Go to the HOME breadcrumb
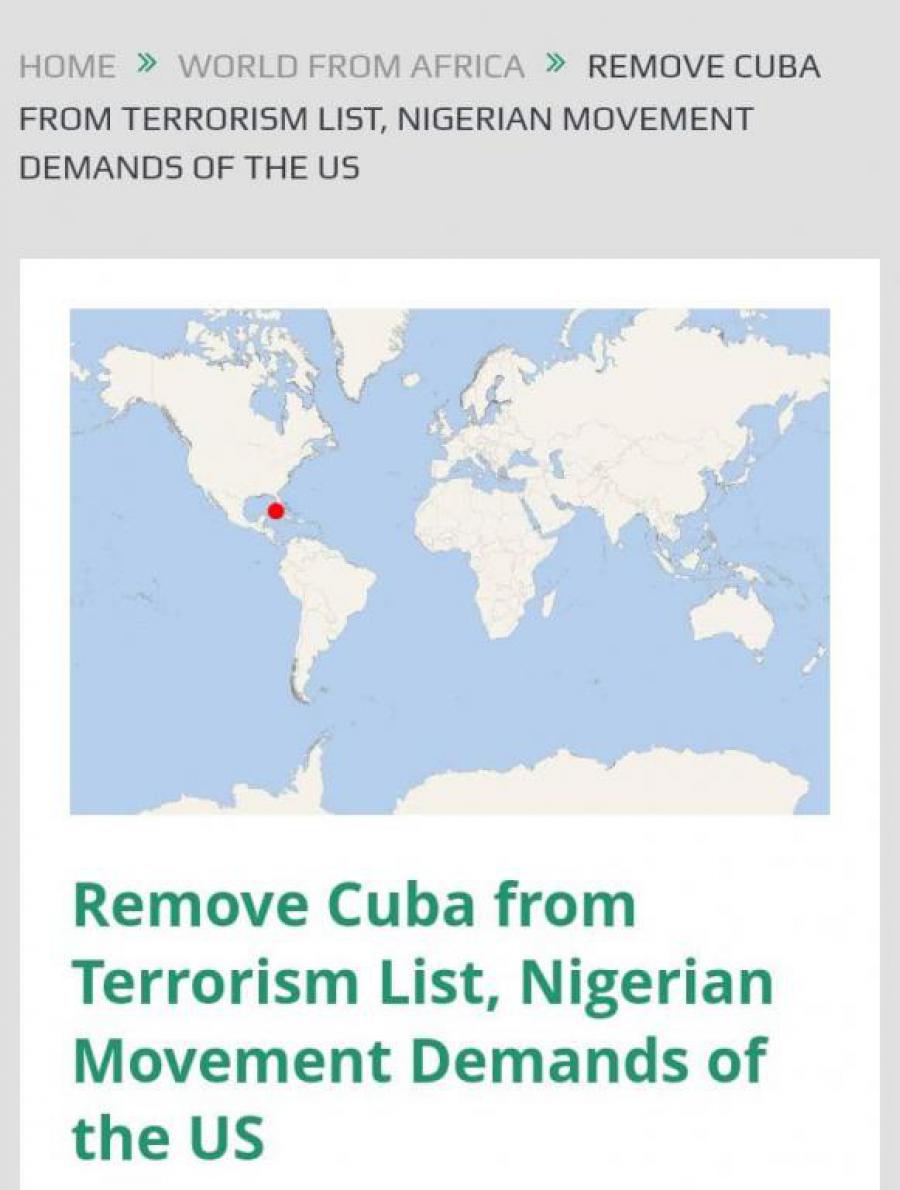Viewport: 900px width, 1190px height. 67,67
